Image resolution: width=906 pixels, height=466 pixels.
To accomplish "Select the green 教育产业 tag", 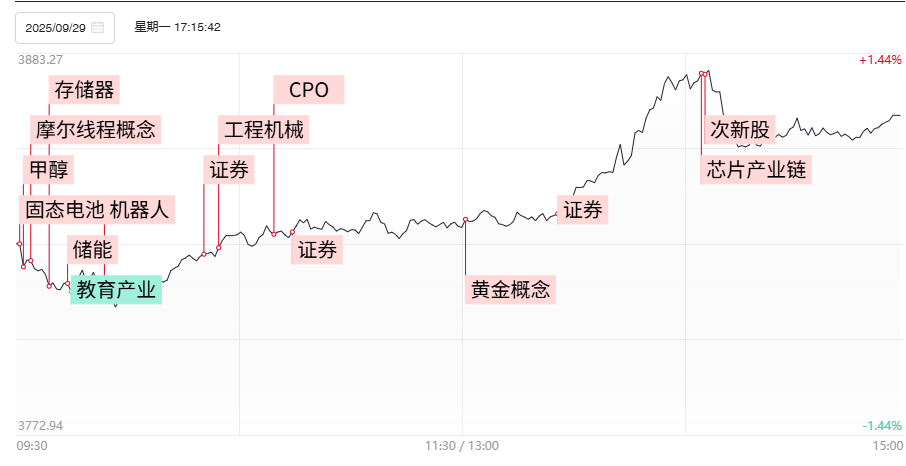I will pos(116,290).
